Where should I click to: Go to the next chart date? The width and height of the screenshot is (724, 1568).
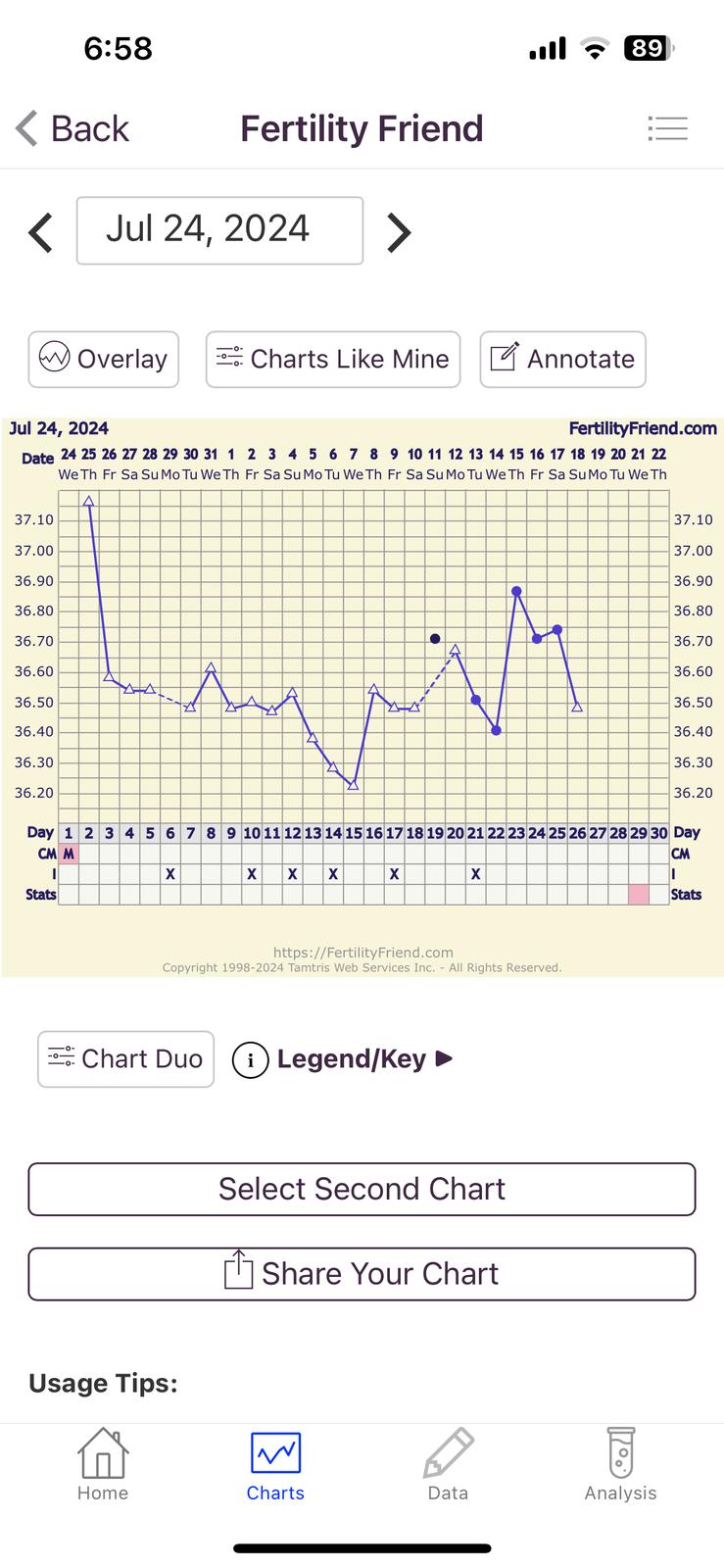click(398, 232)
